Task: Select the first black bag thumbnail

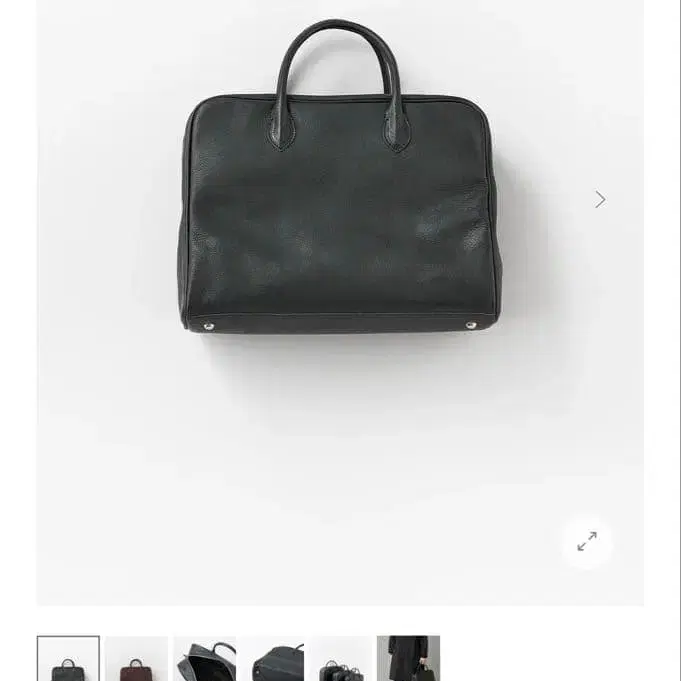Action: tap(68, 660)
